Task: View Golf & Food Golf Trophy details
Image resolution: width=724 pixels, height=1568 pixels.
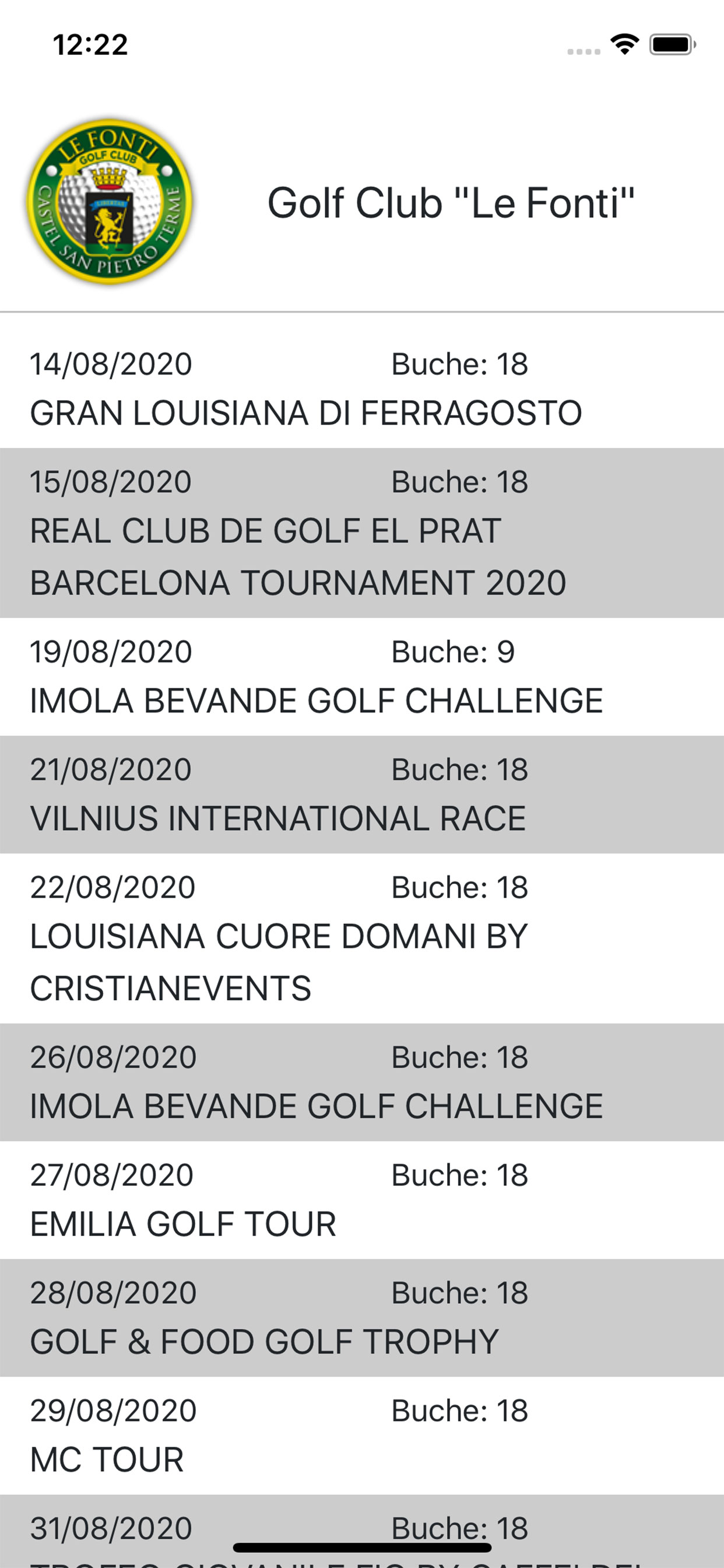Action: pyautogui.click(x=362, y=1318)
